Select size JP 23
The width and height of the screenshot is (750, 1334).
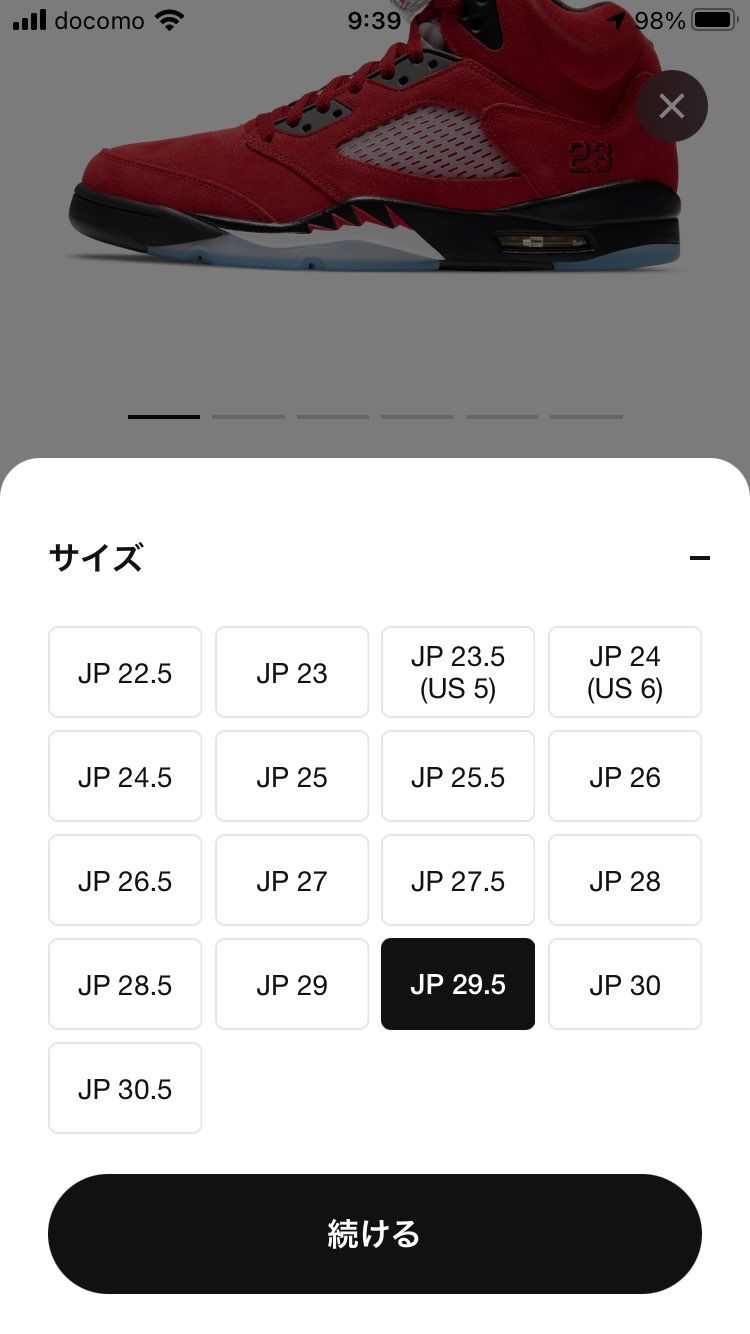click(291, 672)
